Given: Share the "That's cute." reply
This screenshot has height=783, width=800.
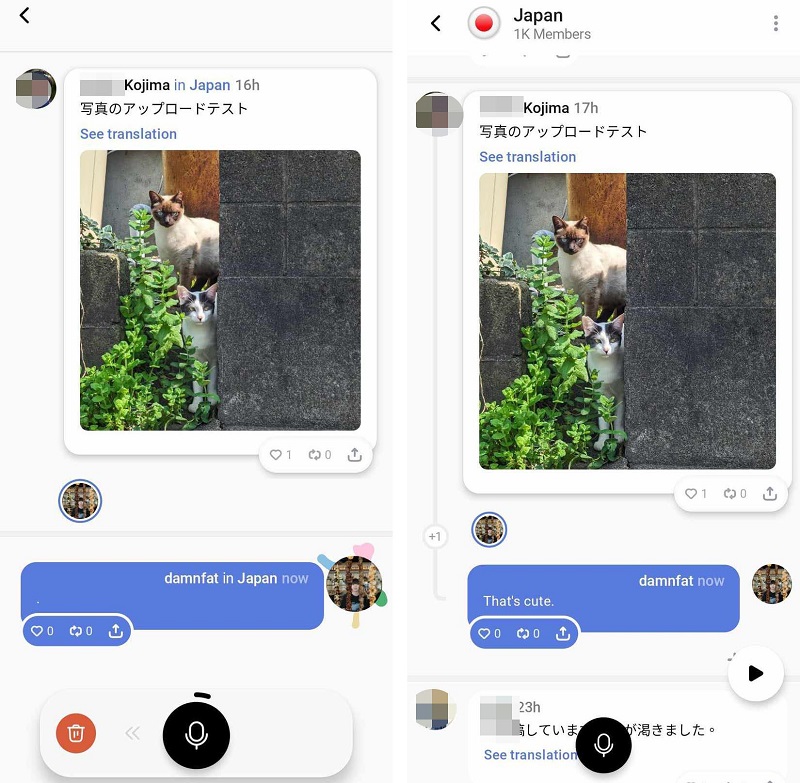Looking at the screenshot, I should pos(563,633).
